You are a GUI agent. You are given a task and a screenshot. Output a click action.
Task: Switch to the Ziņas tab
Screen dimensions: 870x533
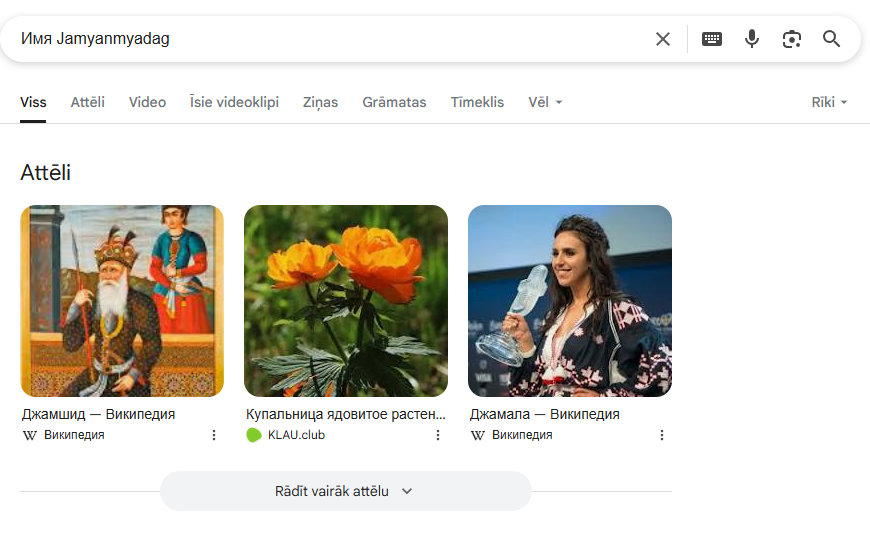point(320,102)
